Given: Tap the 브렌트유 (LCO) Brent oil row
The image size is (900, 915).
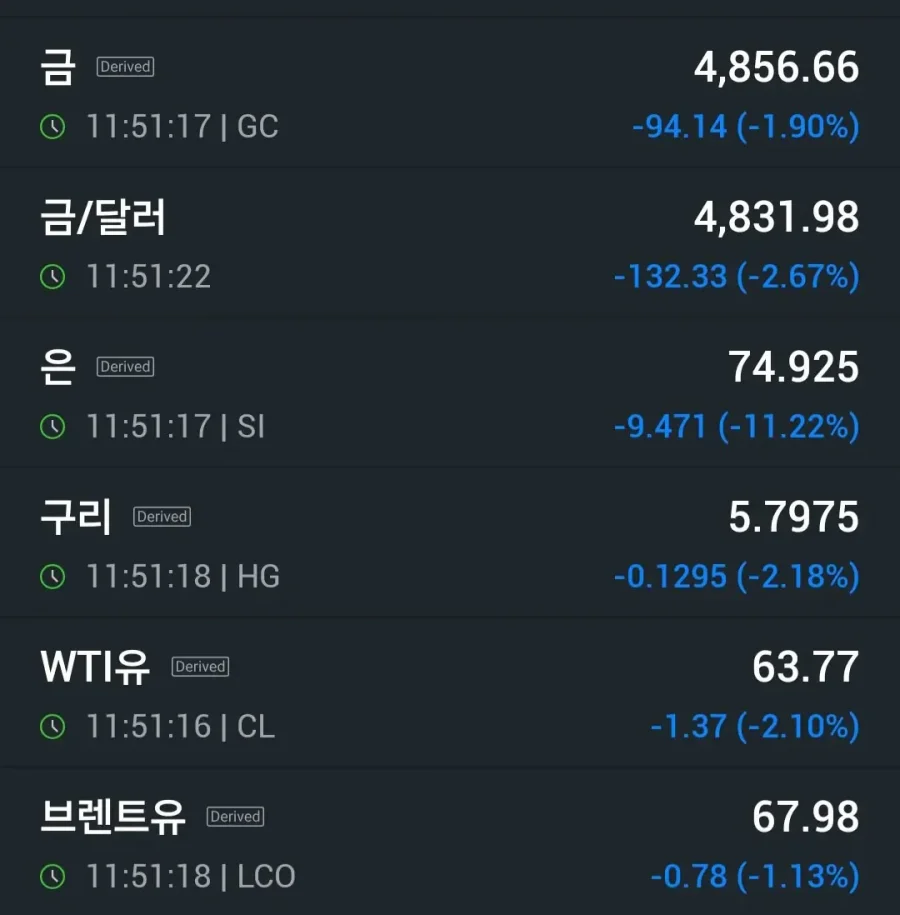Looking at the screenshot, I should tap(450, 845).
